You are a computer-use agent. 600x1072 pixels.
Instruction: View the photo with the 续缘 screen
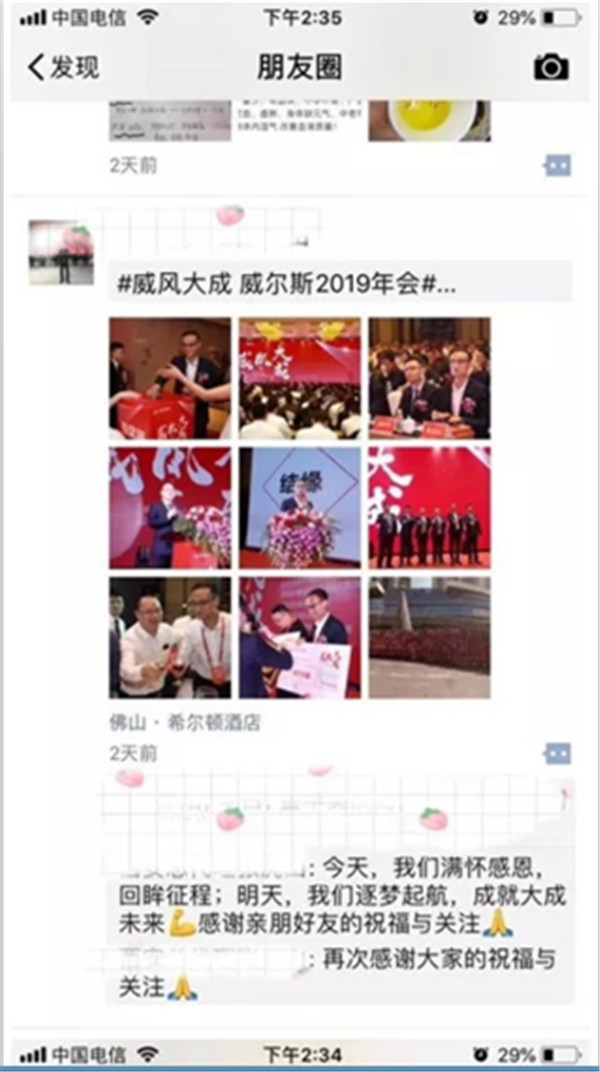[x=300, y=507]
